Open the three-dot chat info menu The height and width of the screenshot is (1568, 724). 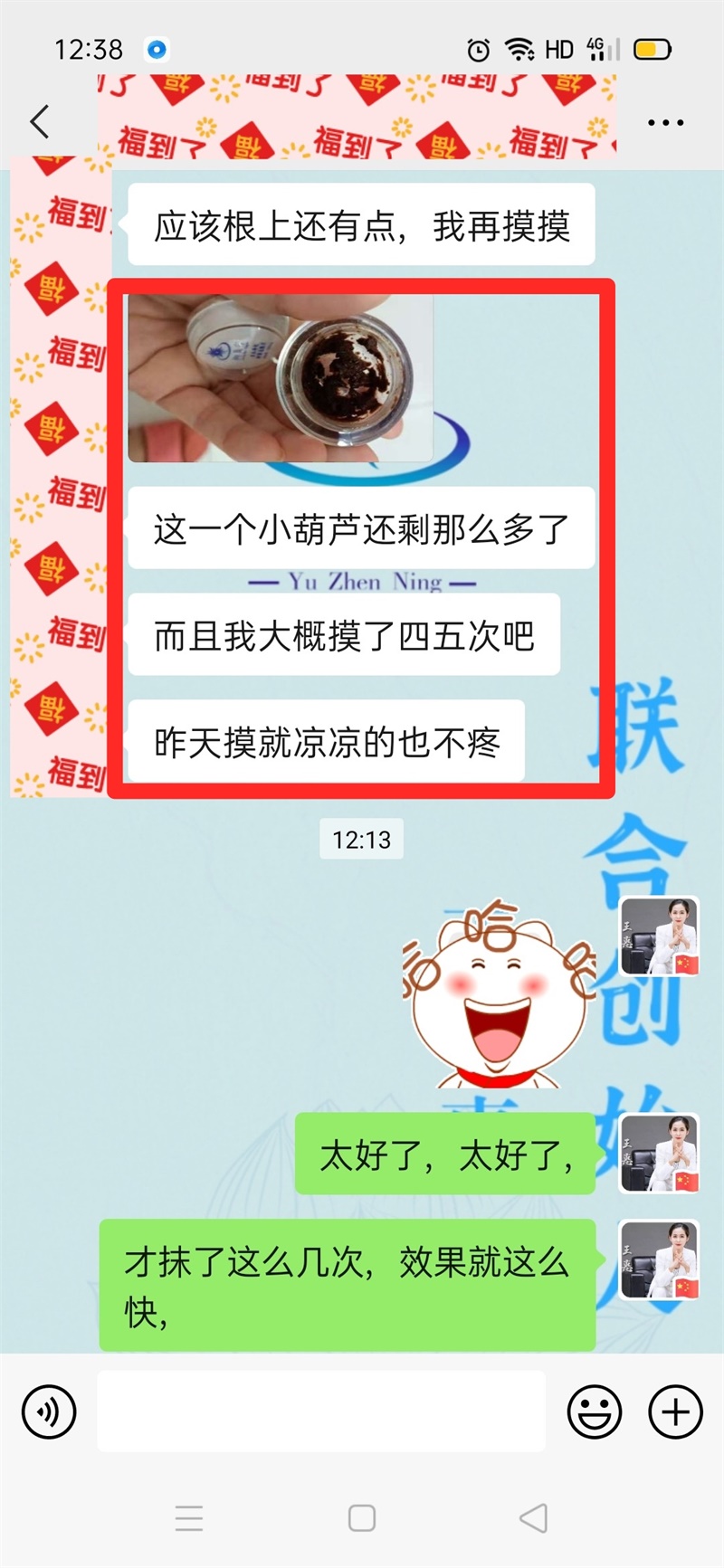click(665, 122)
